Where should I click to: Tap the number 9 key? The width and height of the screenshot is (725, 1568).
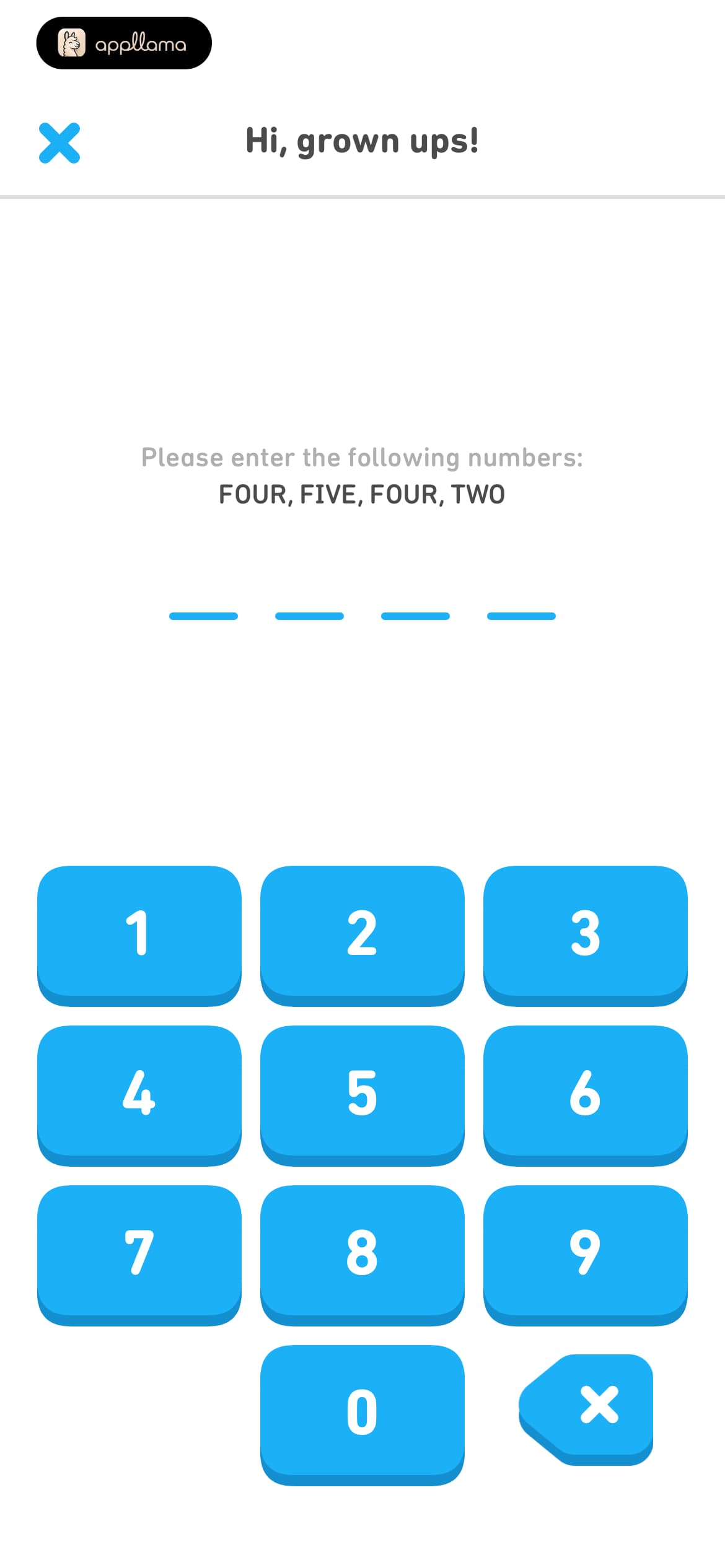(586, 1255)
